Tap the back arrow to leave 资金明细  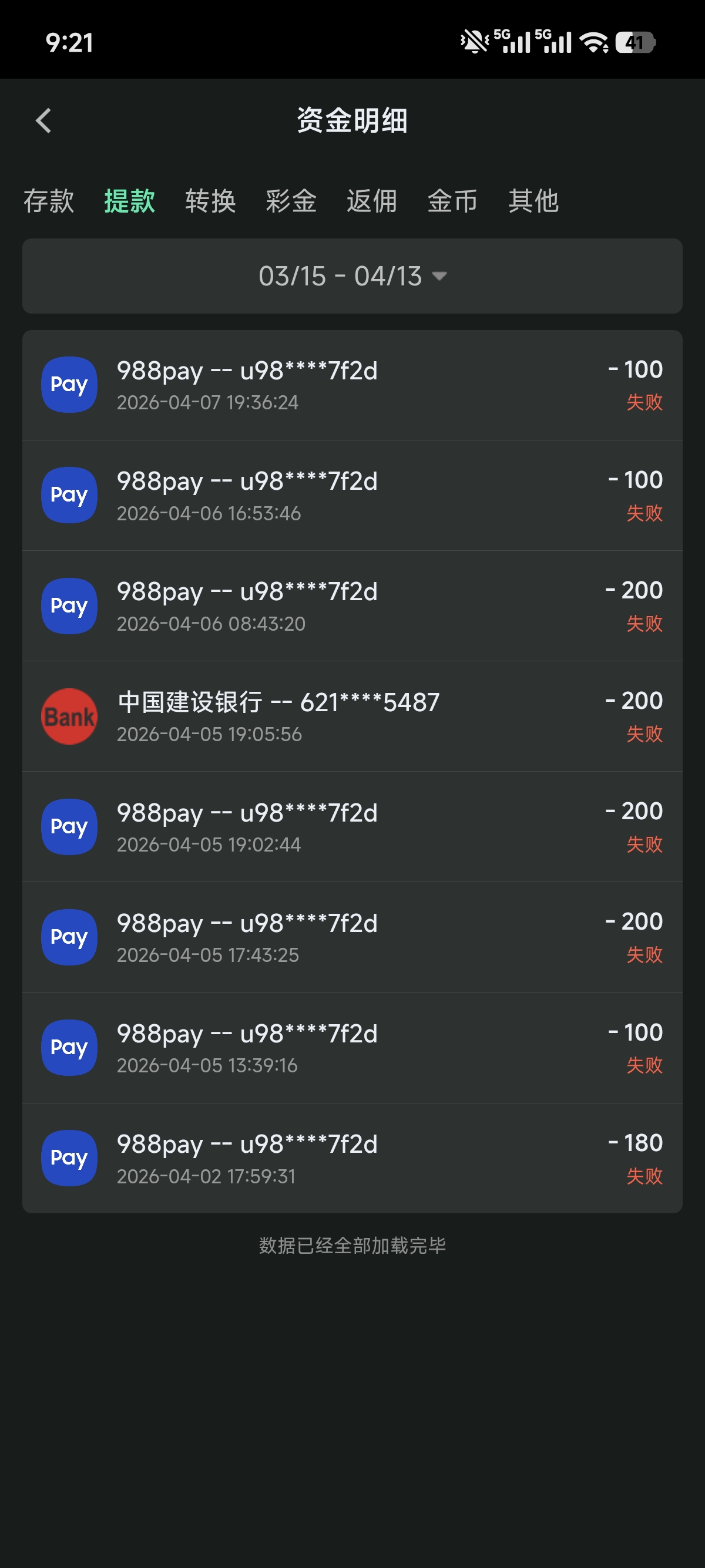click(43, 120)
